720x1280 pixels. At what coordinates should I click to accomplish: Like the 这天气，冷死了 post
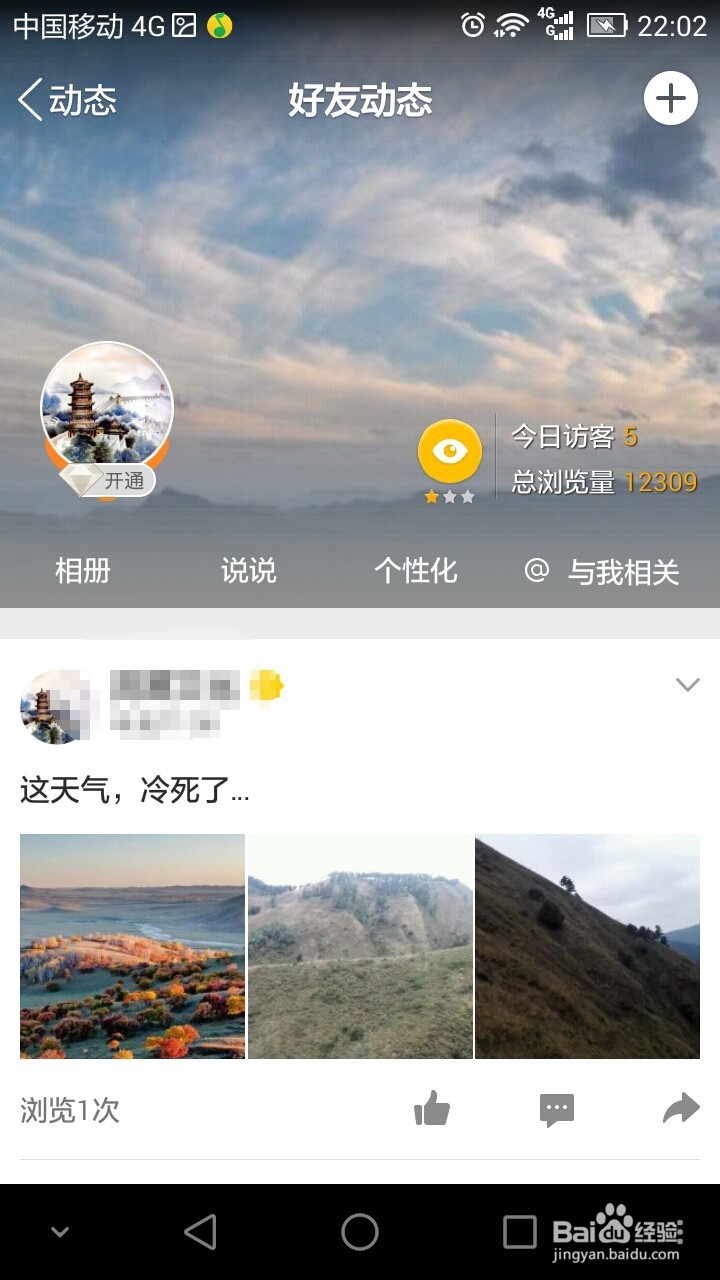432,1108
